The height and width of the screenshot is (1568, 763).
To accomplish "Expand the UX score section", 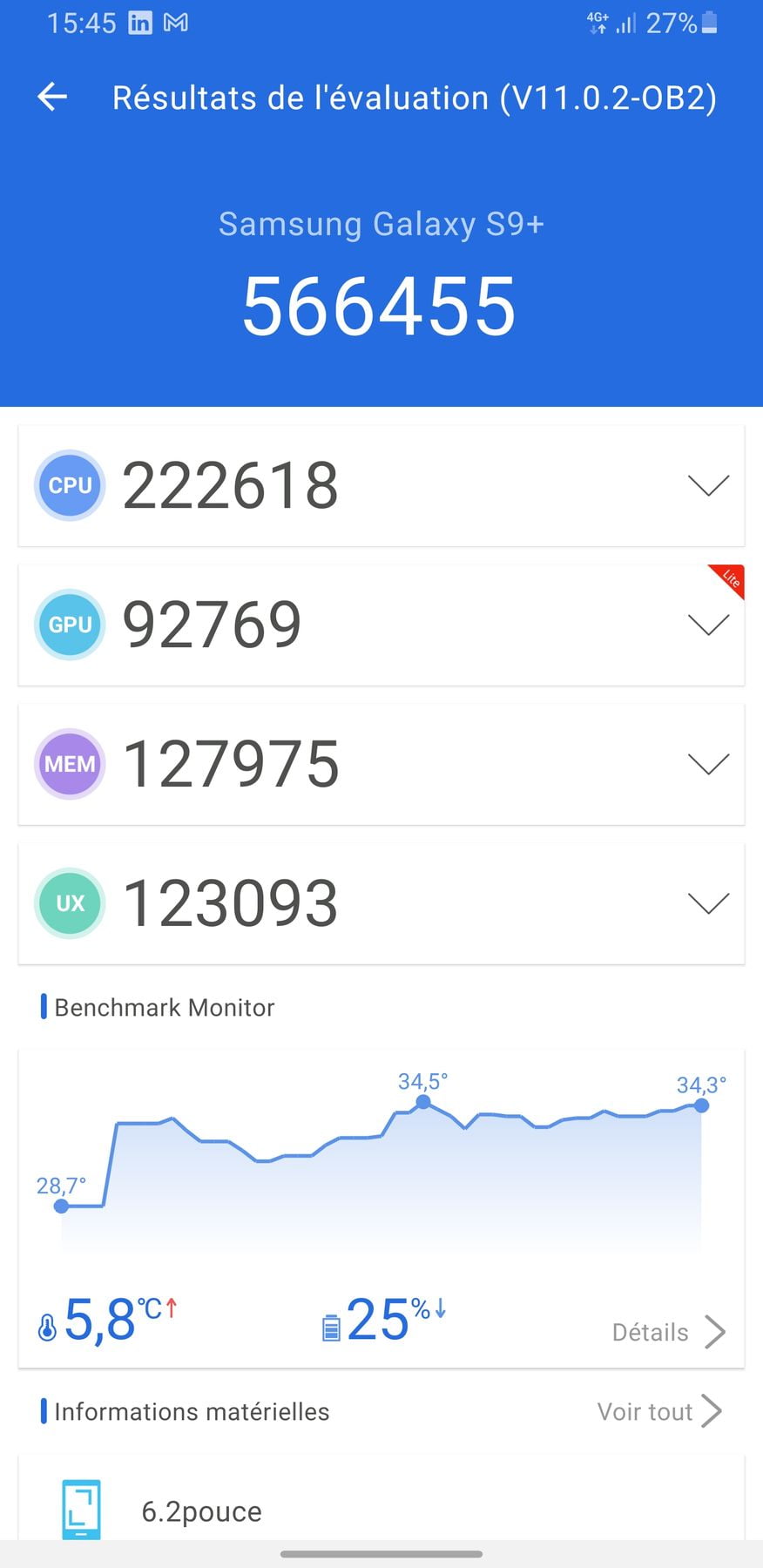I will (x=708, y=904).
